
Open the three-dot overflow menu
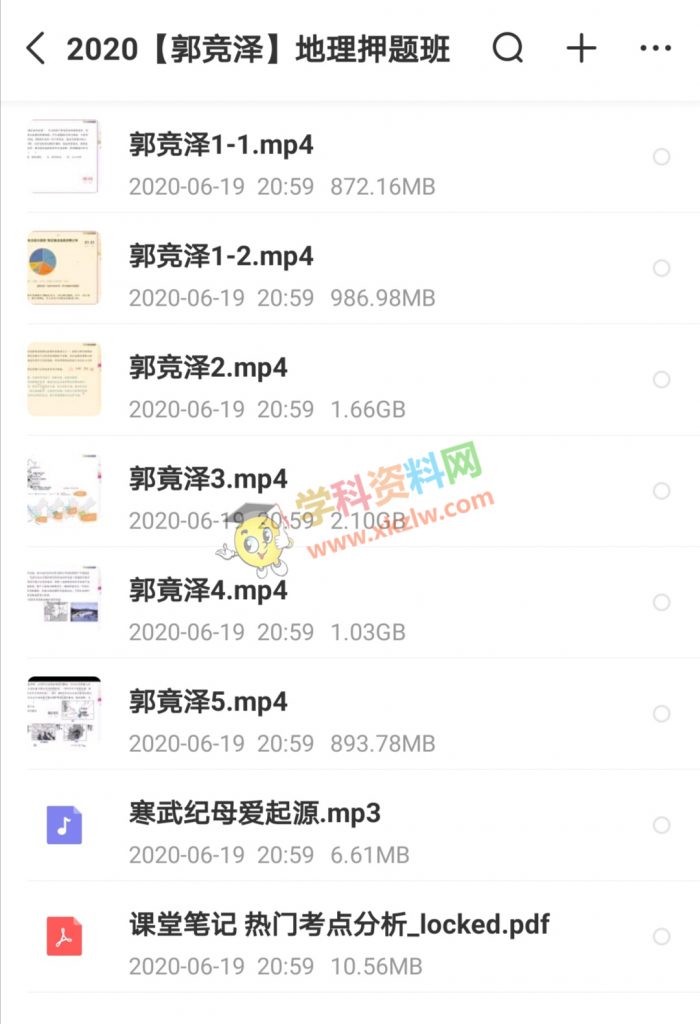pos(655,48)
